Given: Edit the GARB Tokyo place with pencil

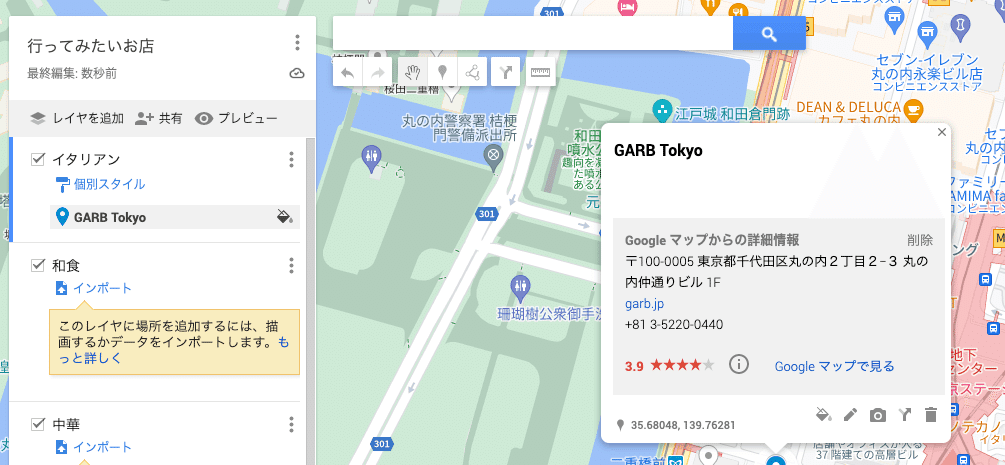Looking at the screenshot, I should (851, 415).
